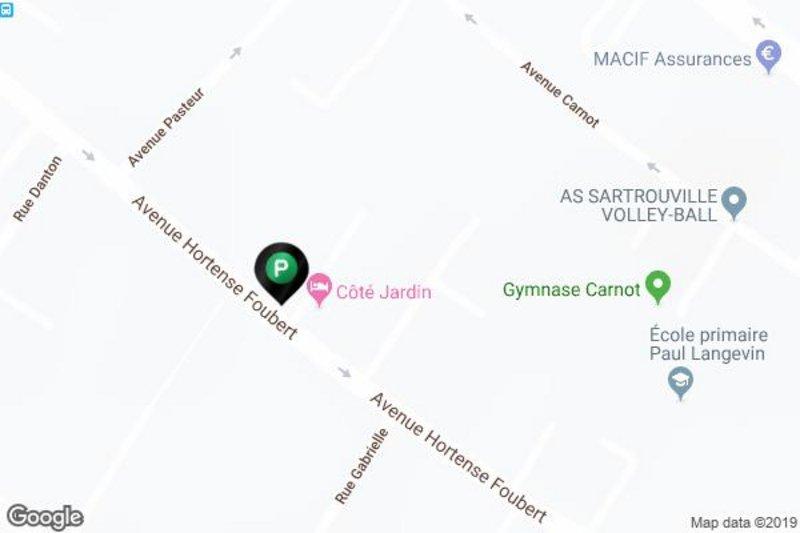Select the Gymnase Carnot pin
The width and height of the screenshot is (800, 533).
tap(658, 287)
